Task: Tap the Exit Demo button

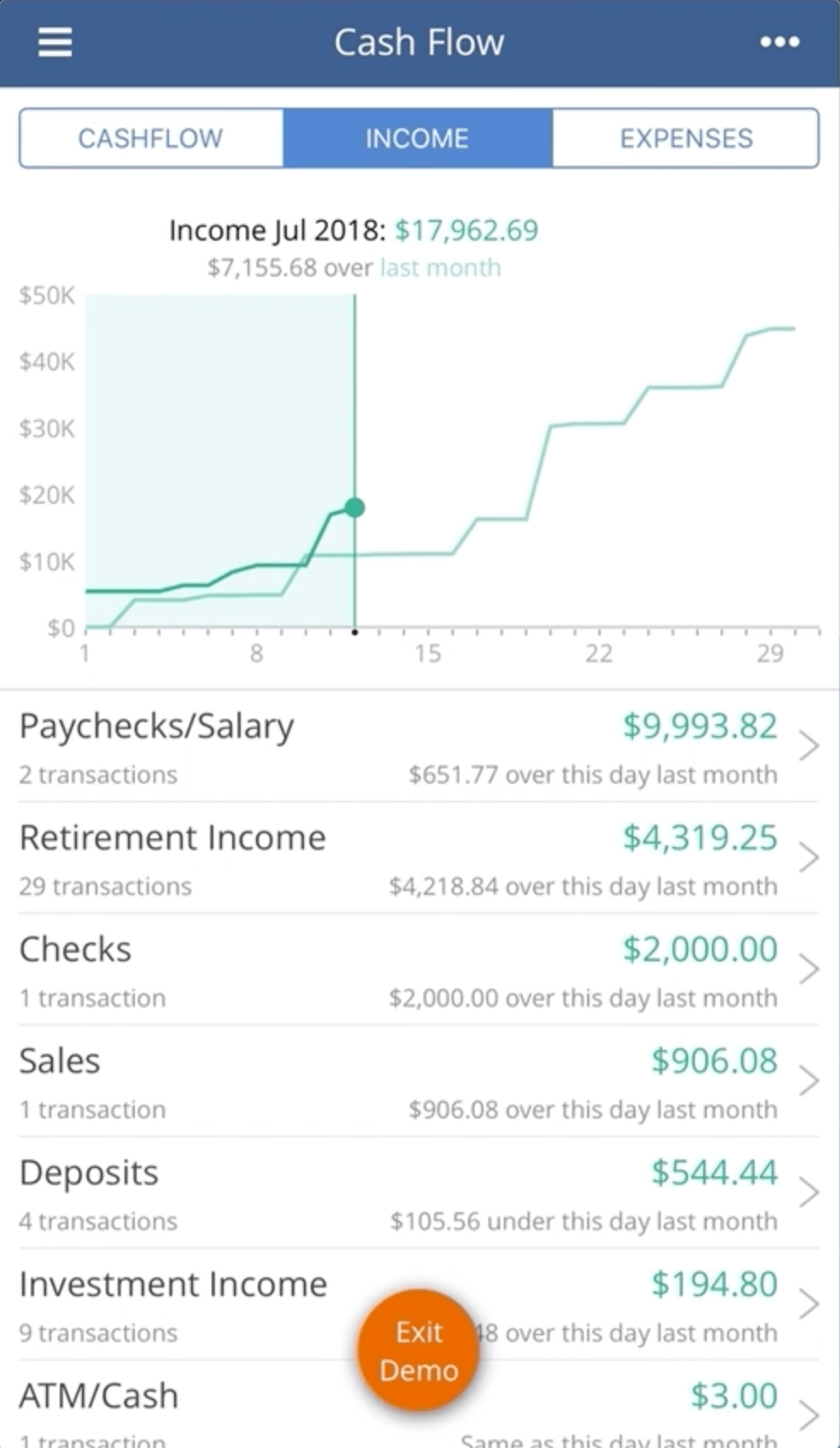Action: pos(418,1351)
